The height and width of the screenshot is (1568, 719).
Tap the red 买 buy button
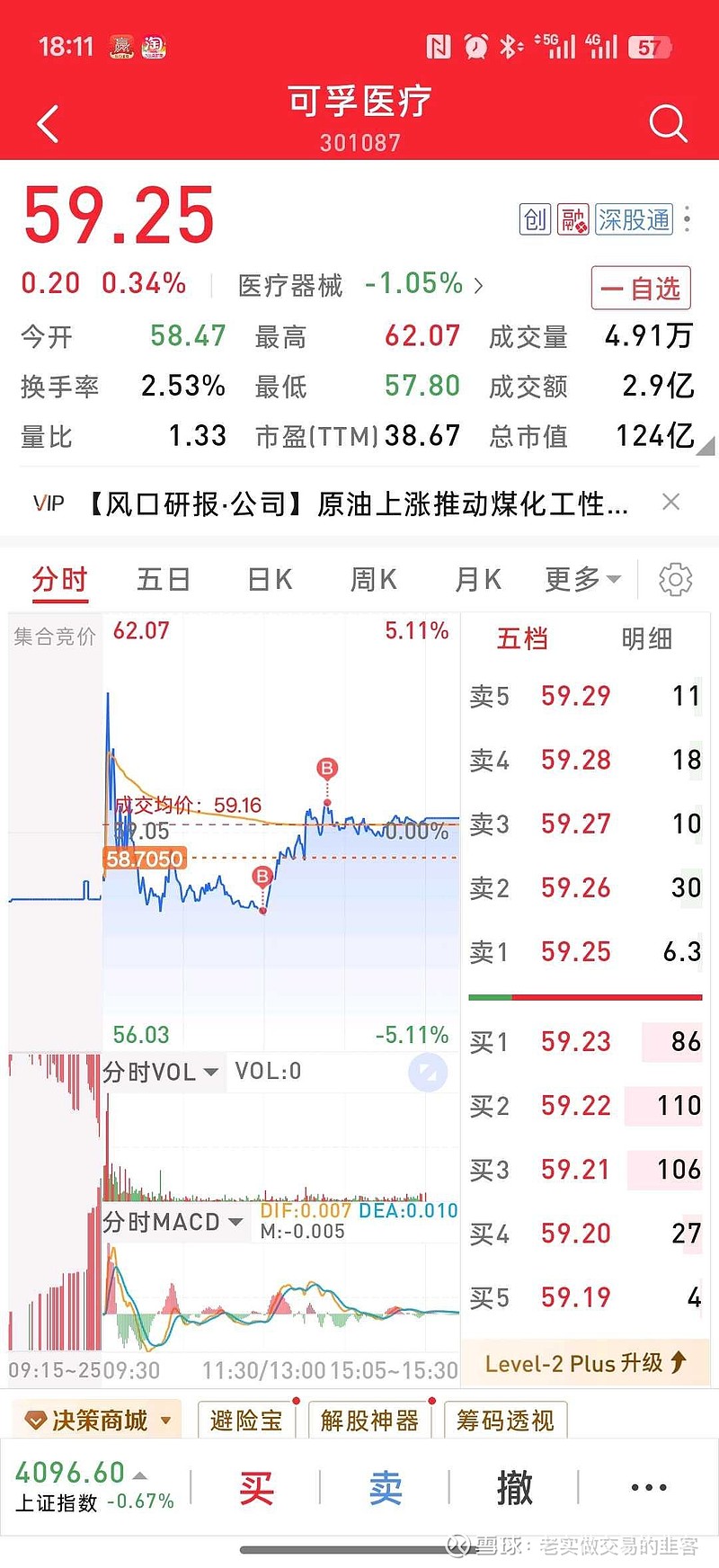pos(256,1490)
